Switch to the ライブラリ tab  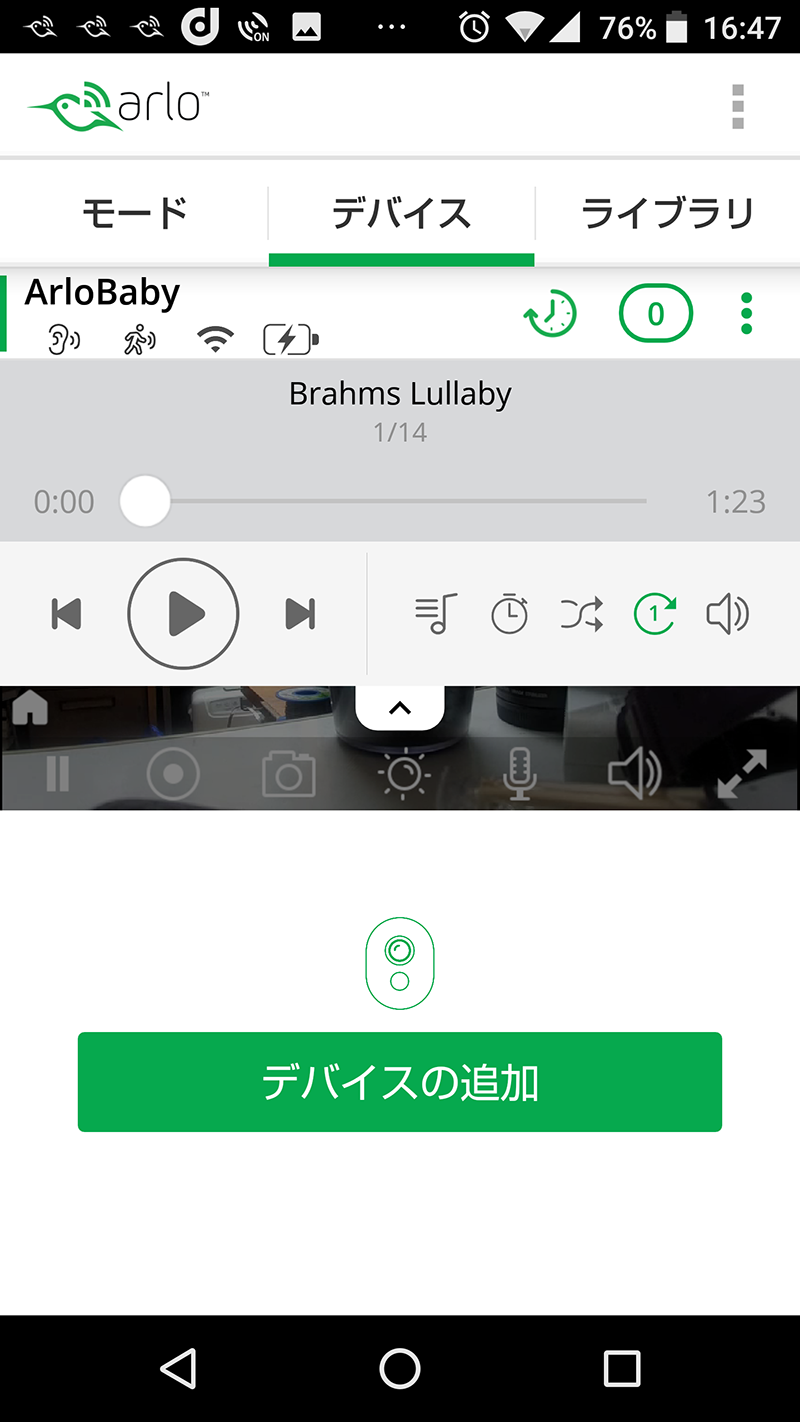pos(667,213)
